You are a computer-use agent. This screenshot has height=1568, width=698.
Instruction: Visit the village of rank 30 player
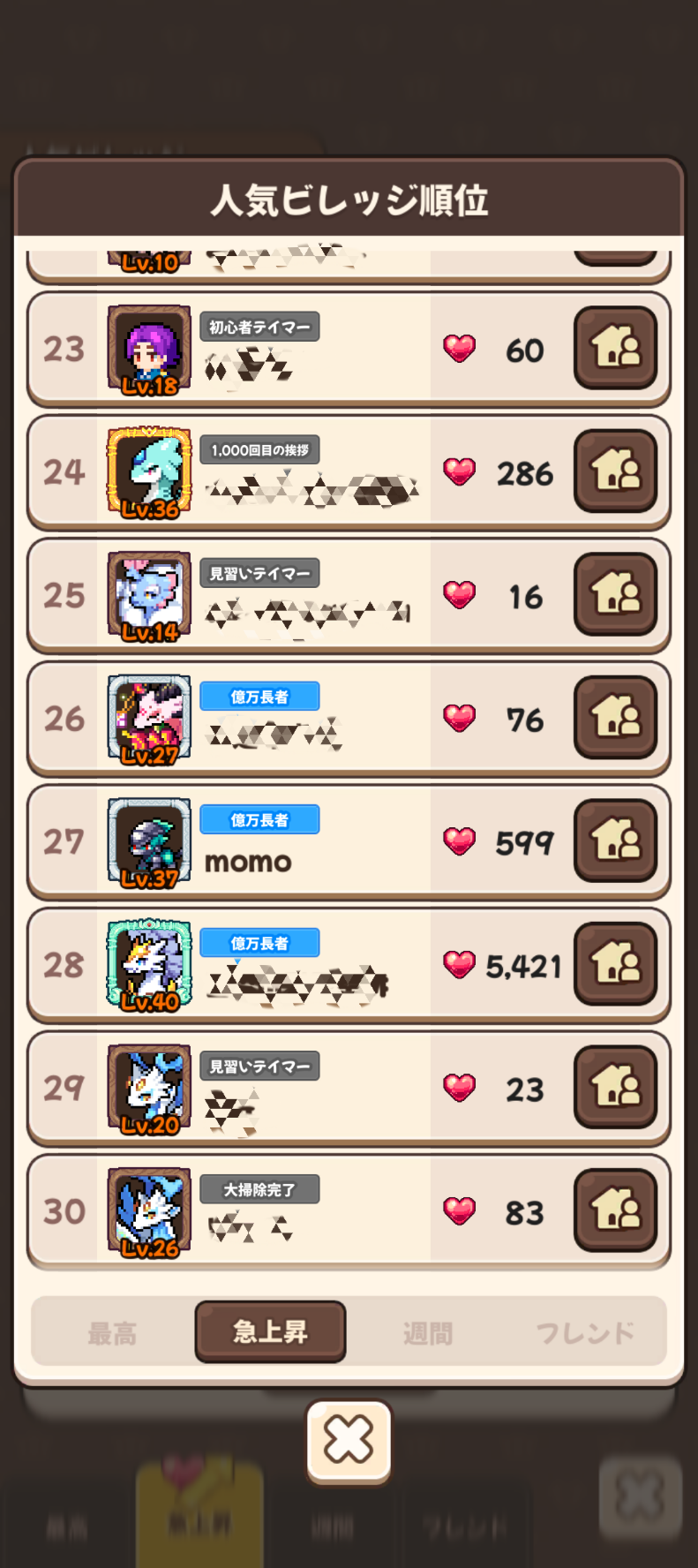(x=616, y=1210)
